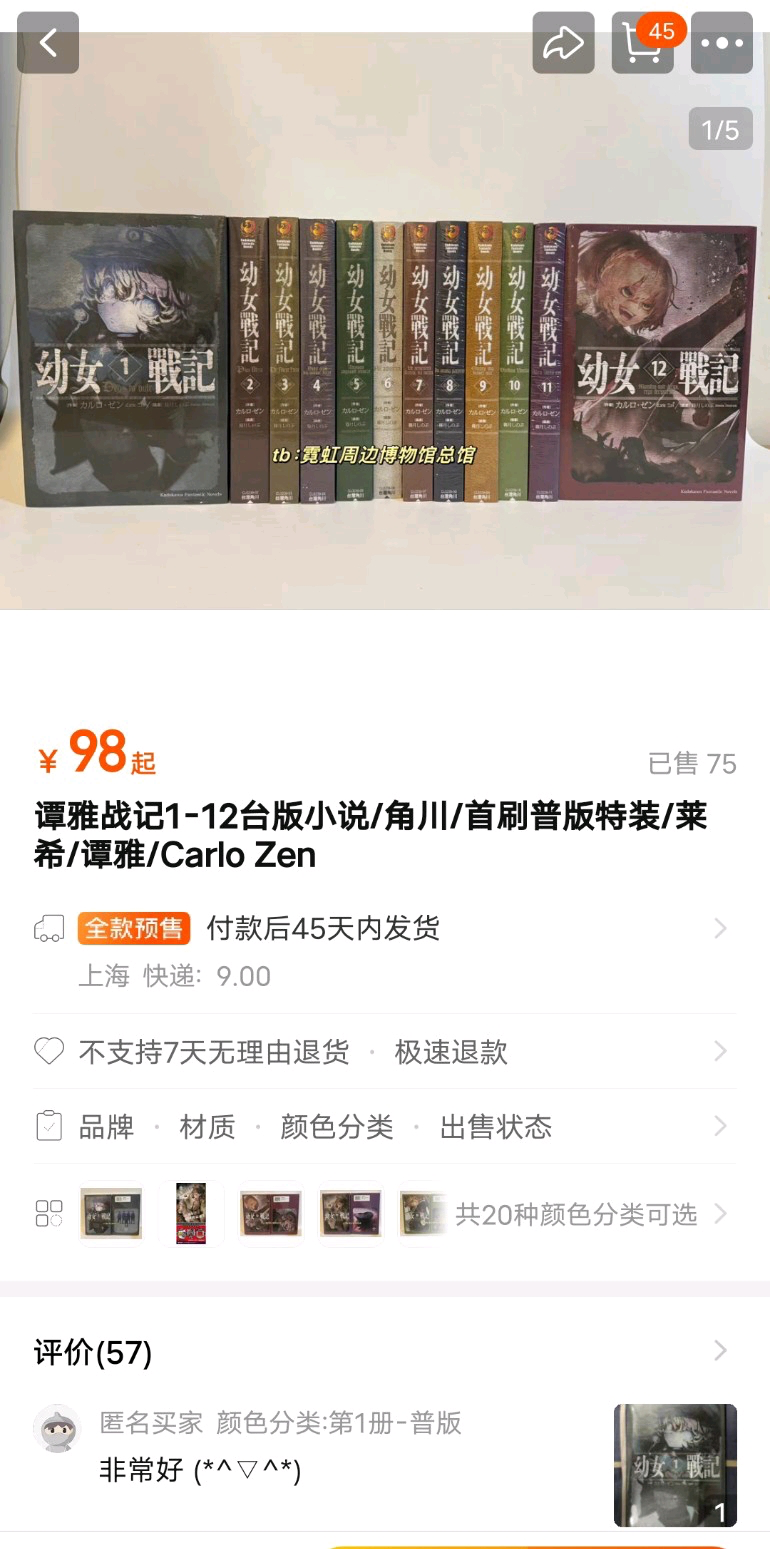View the anonymous buyer's review photo
770x1549 pixels.
pyautogui.click(x=675, y=1465)
